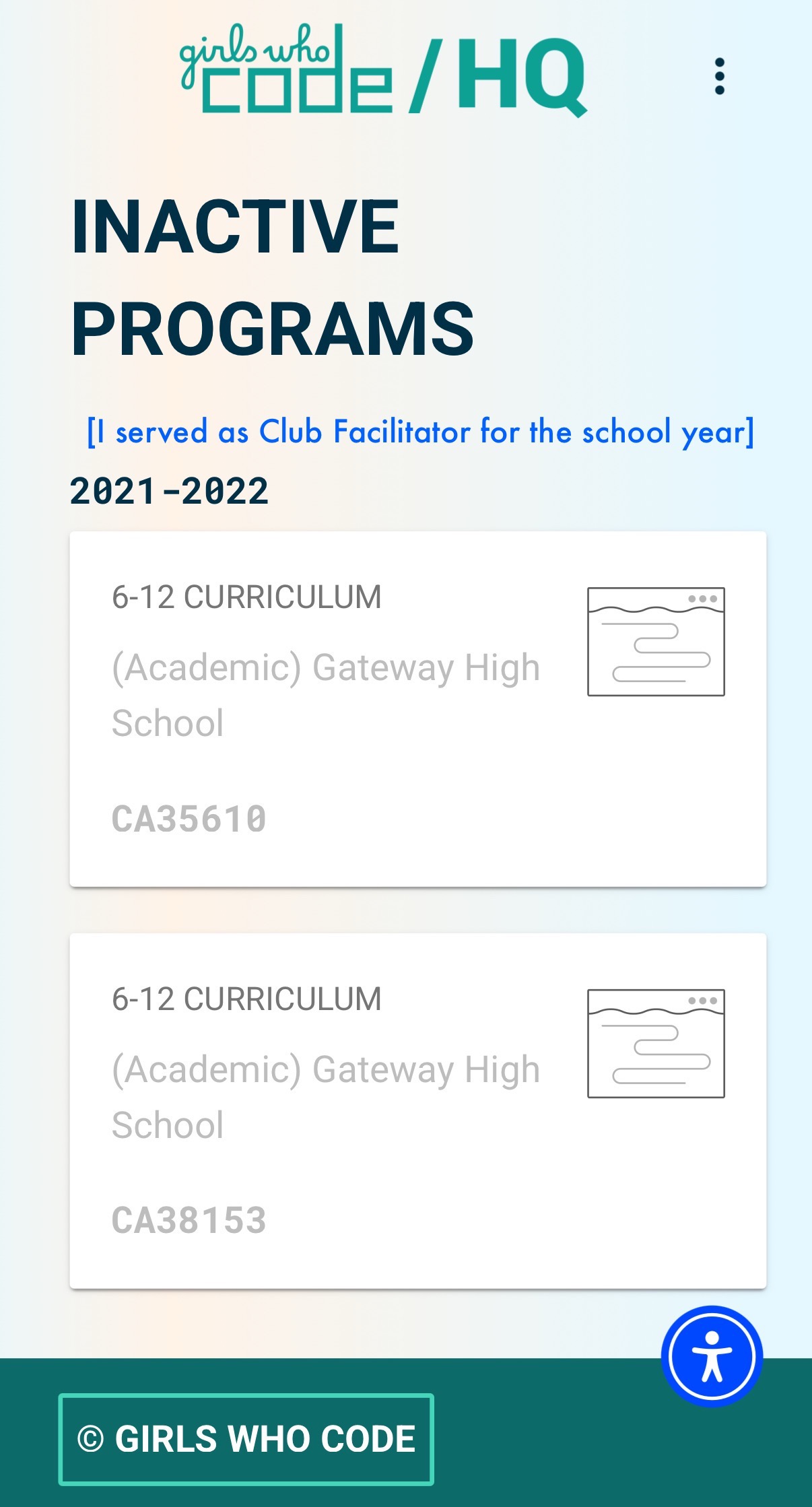The height and width of the screenshot is (1507, 812).
Task: Open the program card with code CA38153
Action: click(417, 1110)
